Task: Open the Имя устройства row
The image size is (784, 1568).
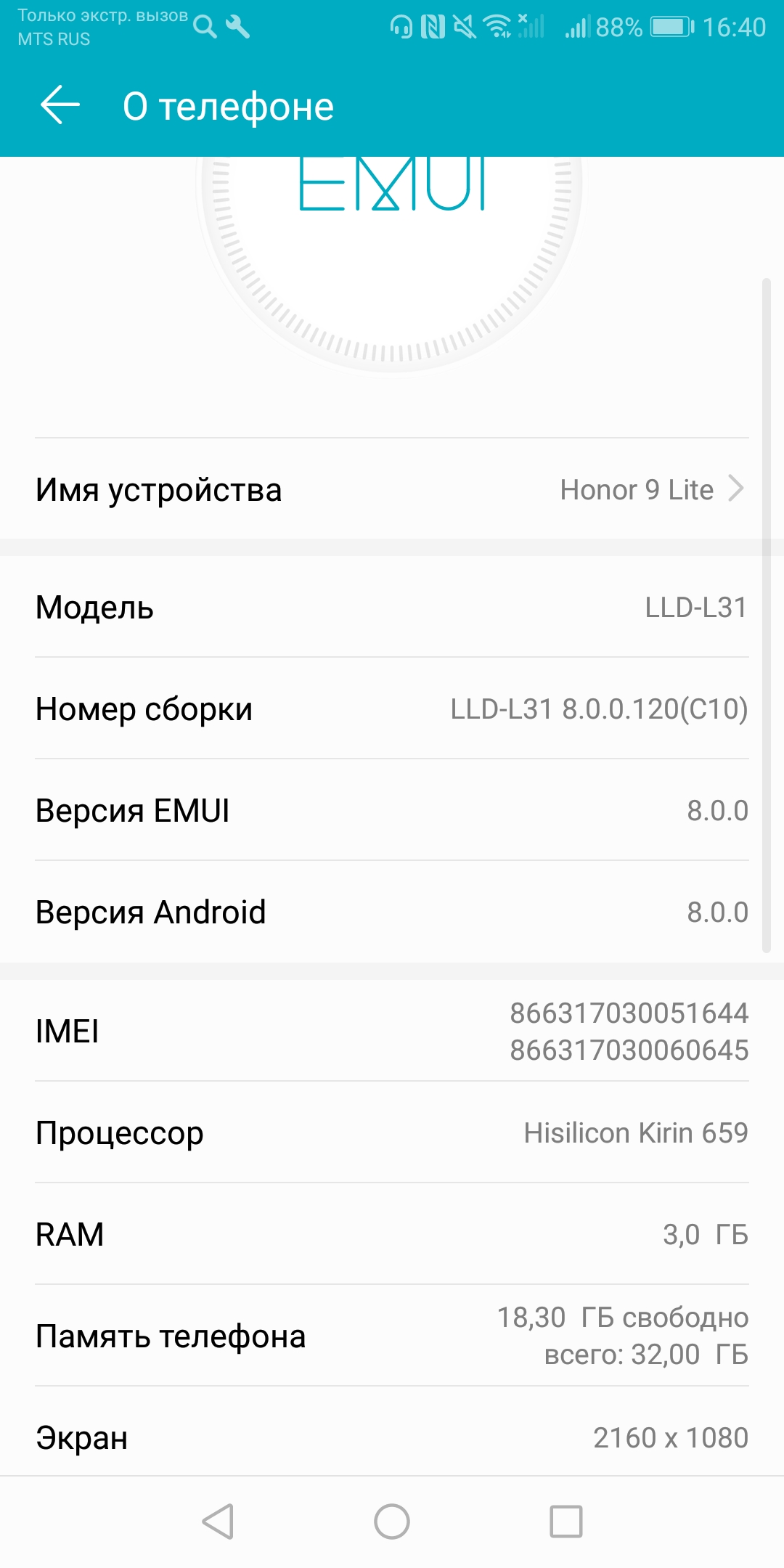Action: pos(392,490)
